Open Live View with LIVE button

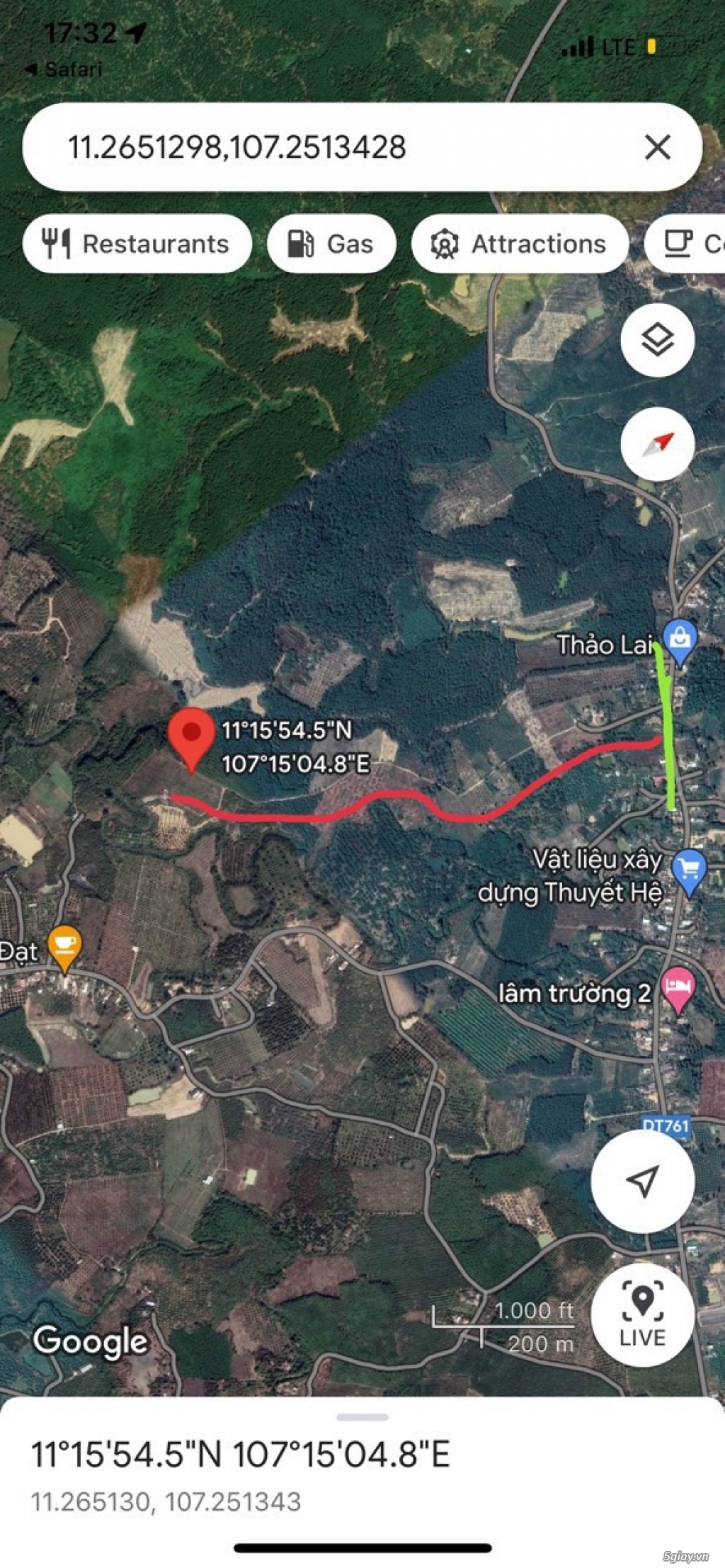642,1314
